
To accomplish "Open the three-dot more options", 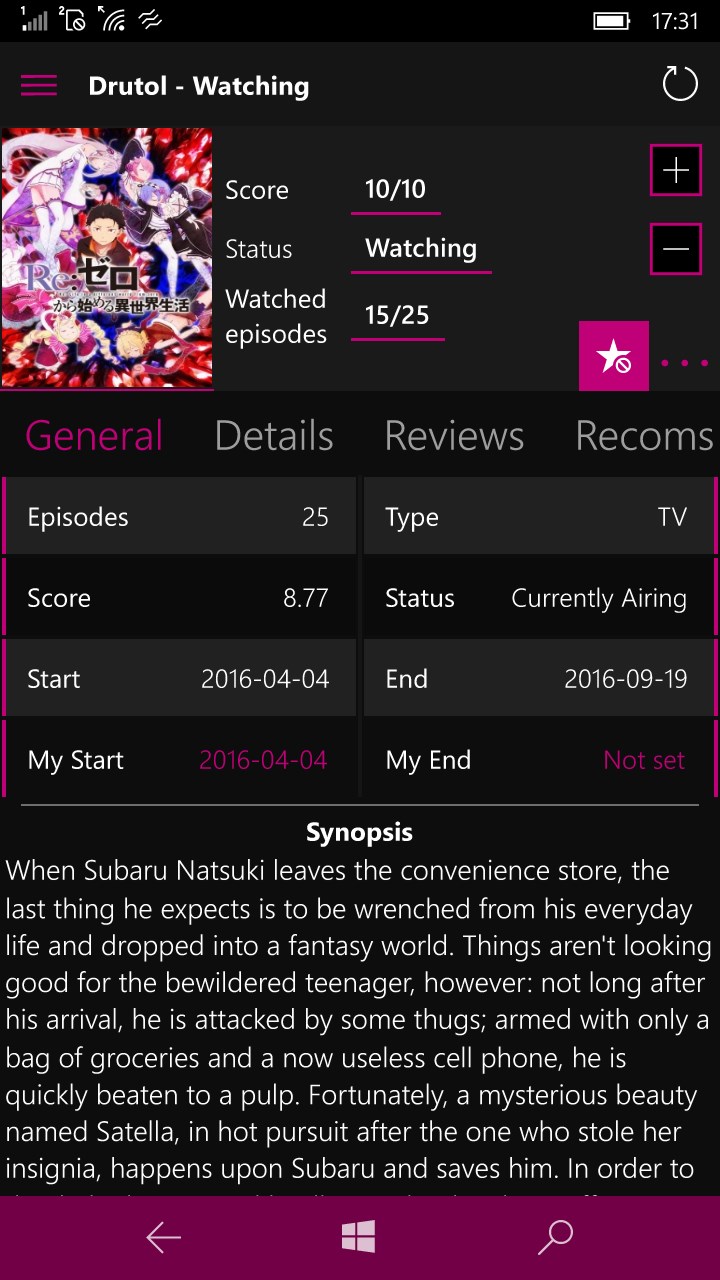I will pos(685,363).
